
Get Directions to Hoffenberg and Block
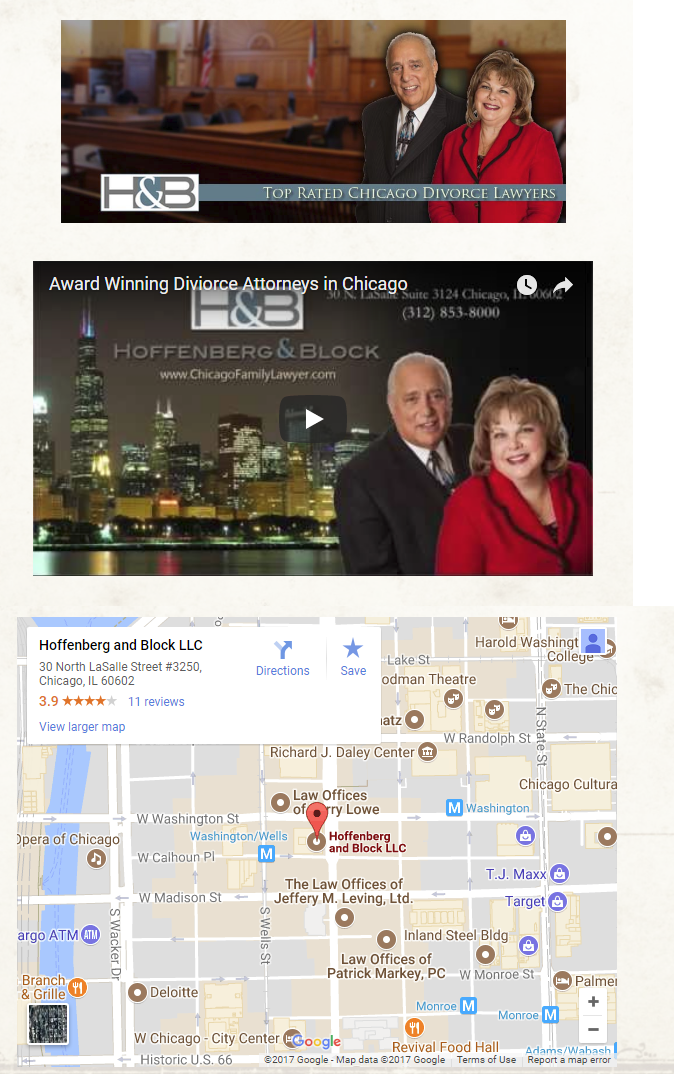tap(283, 659)
